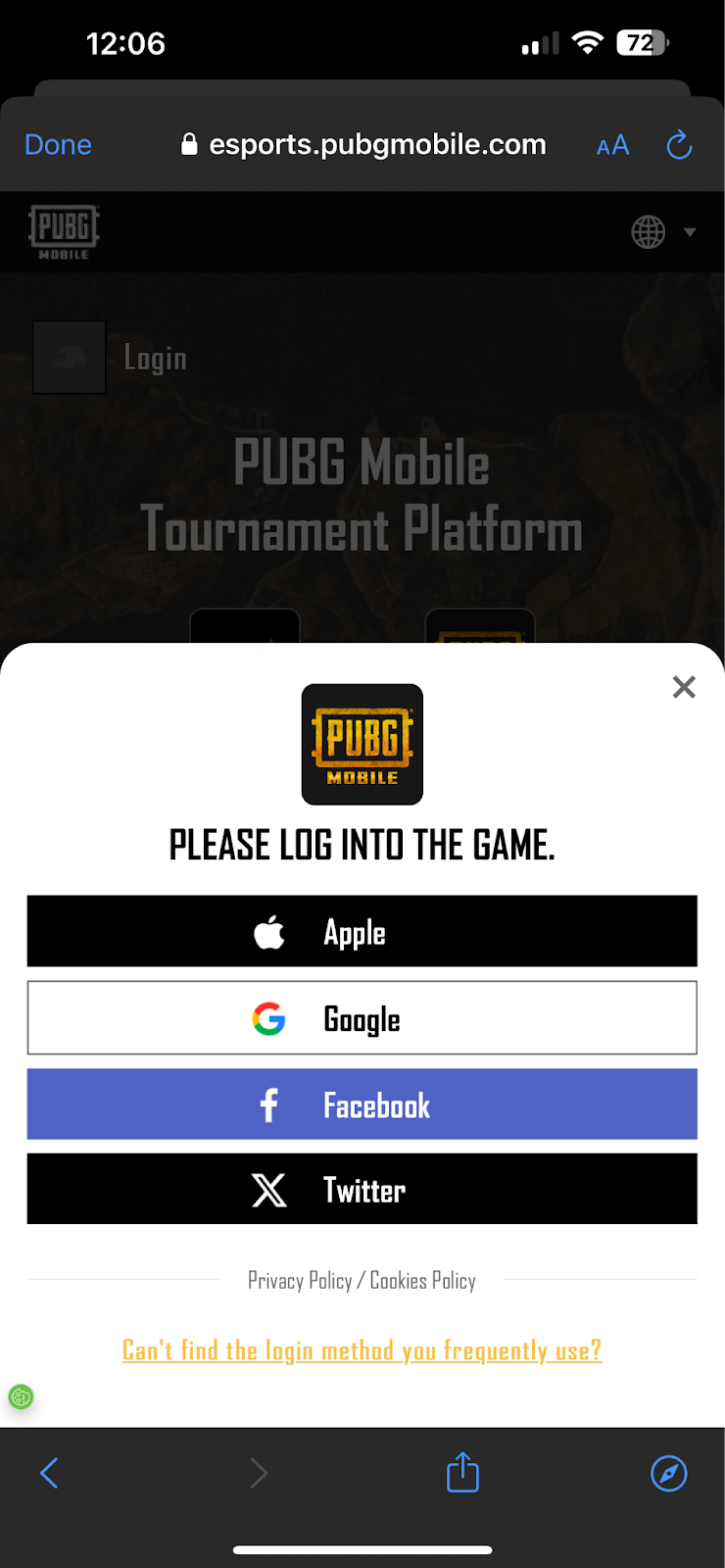725x1568 pixels.
Task: Go back to the previous page
Action: [x=49, y=1472]
